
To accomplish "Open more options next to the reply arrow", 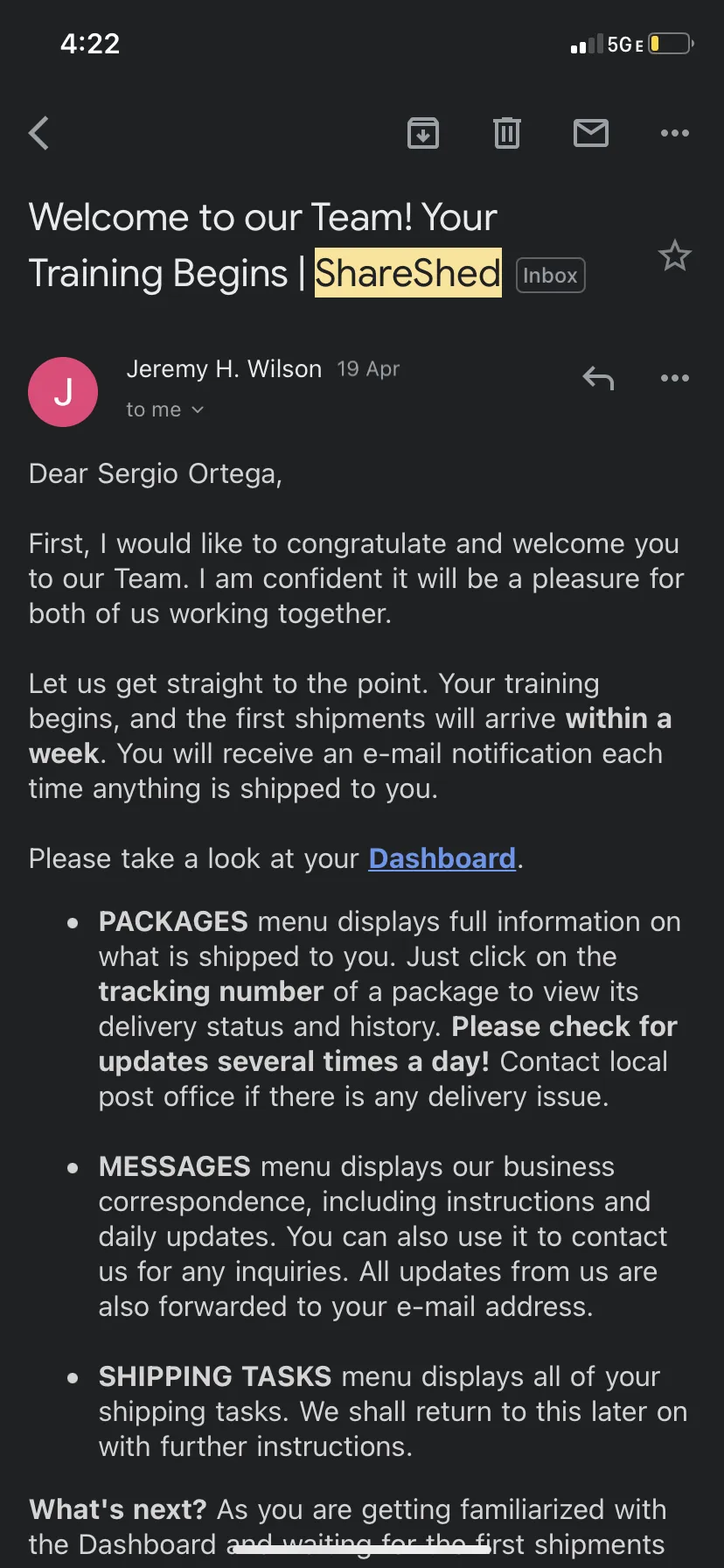I will 675,378.
